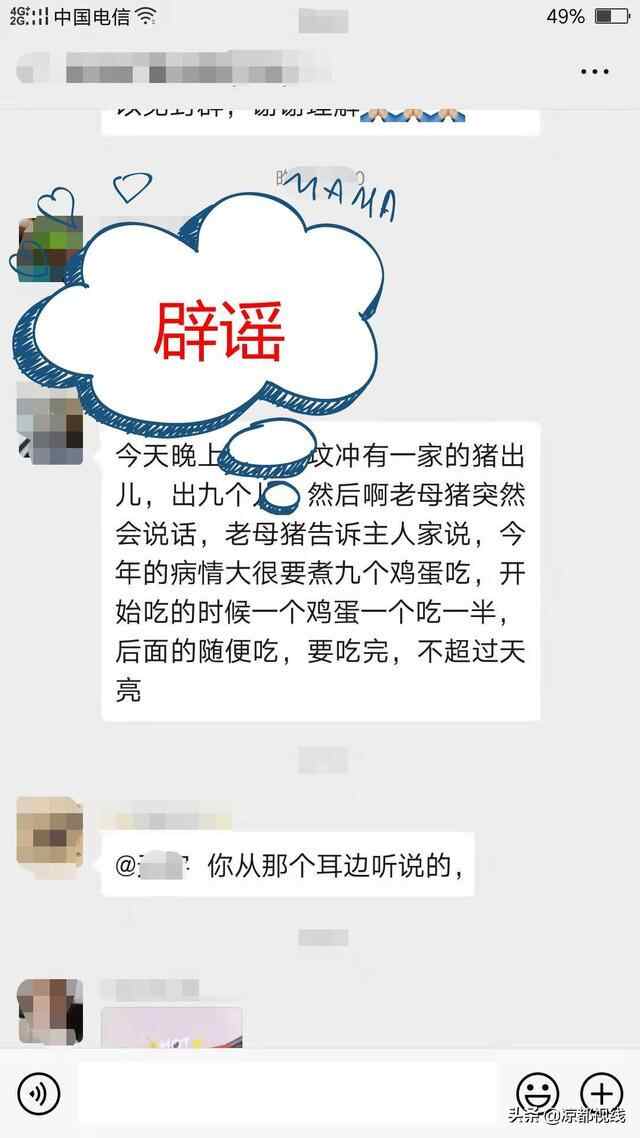Focus the message text field

[288, 1093]
